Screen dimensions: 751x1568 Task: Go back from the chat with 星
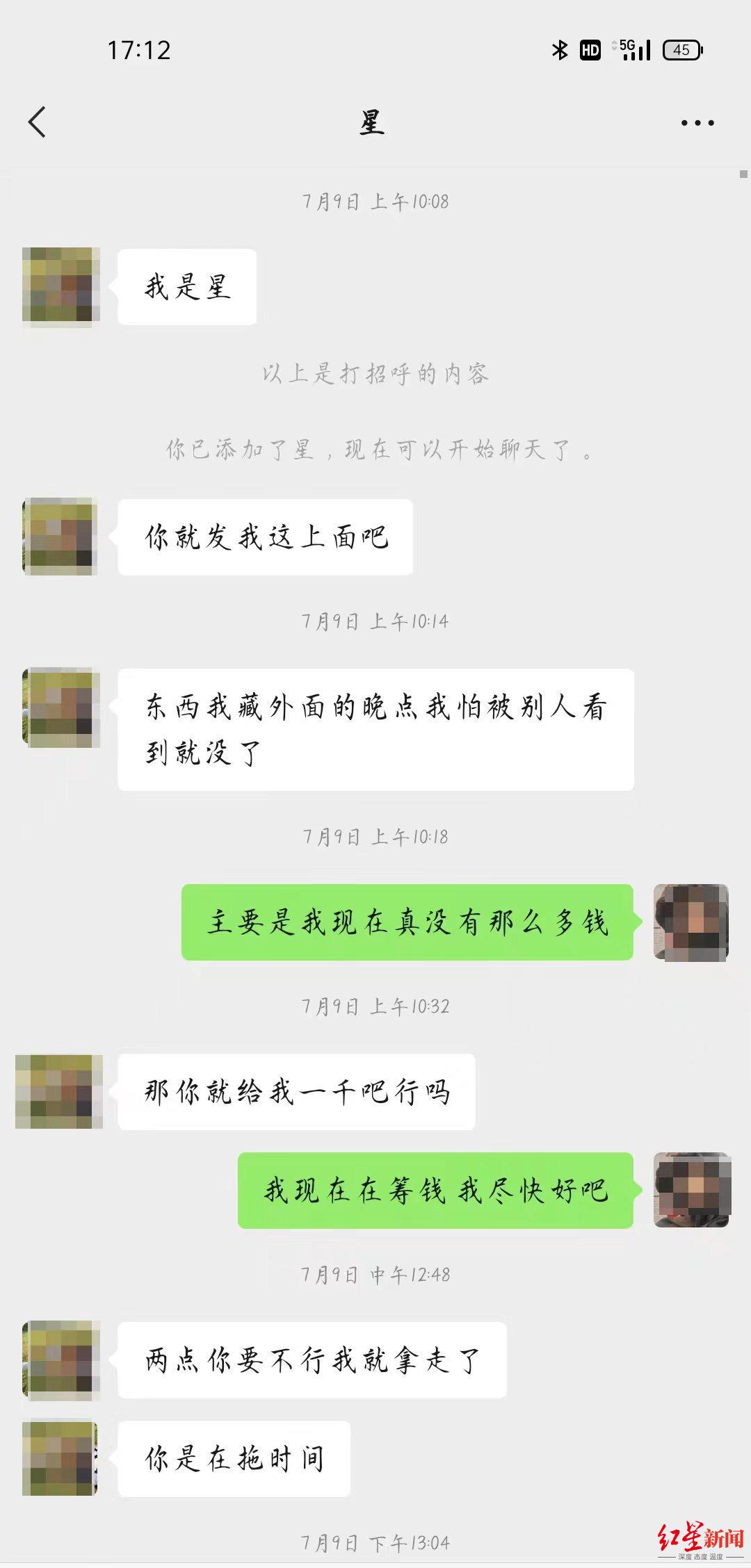tap(37, 122)
